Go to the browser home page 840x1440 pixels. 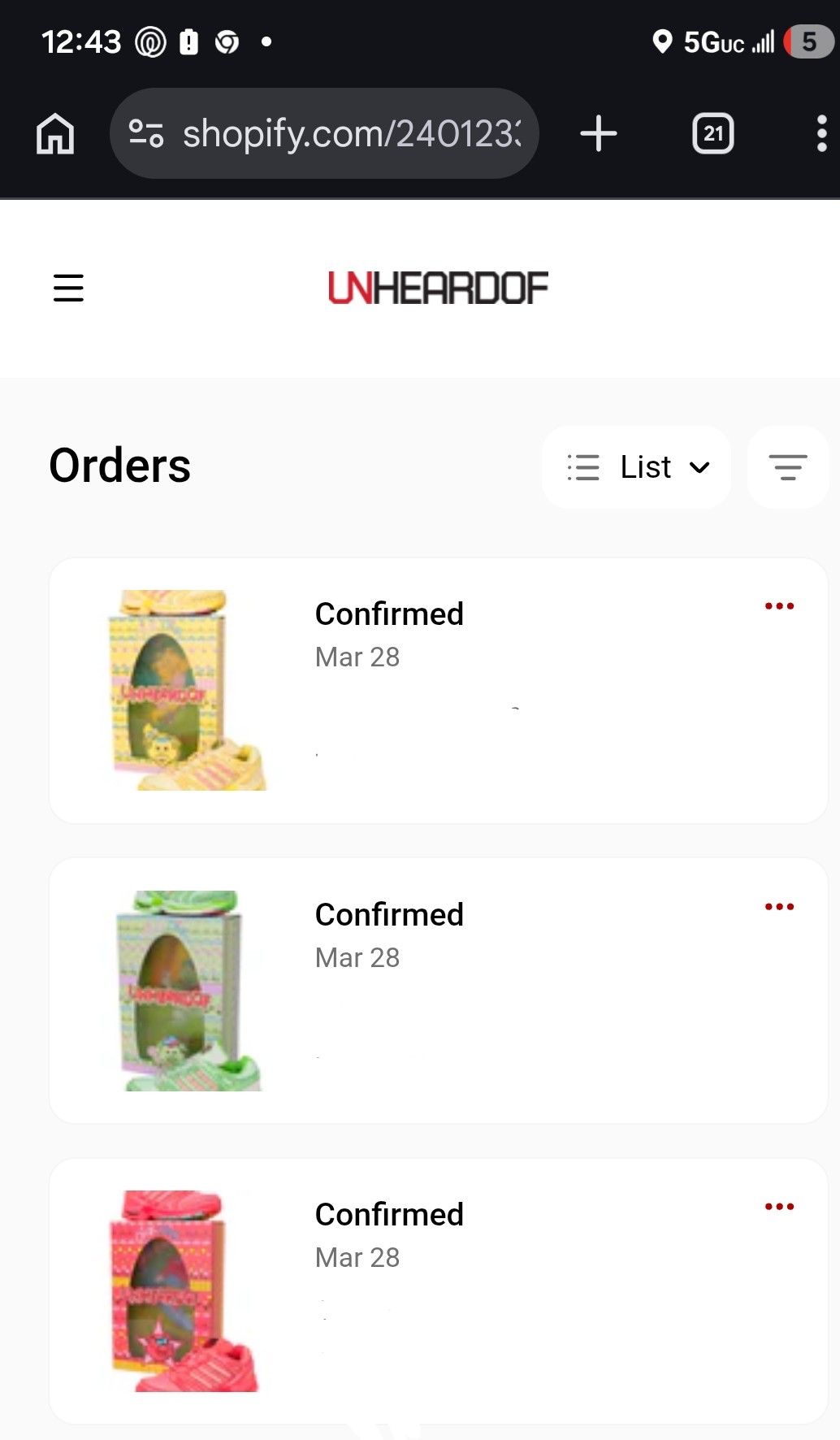click(55, 133)
